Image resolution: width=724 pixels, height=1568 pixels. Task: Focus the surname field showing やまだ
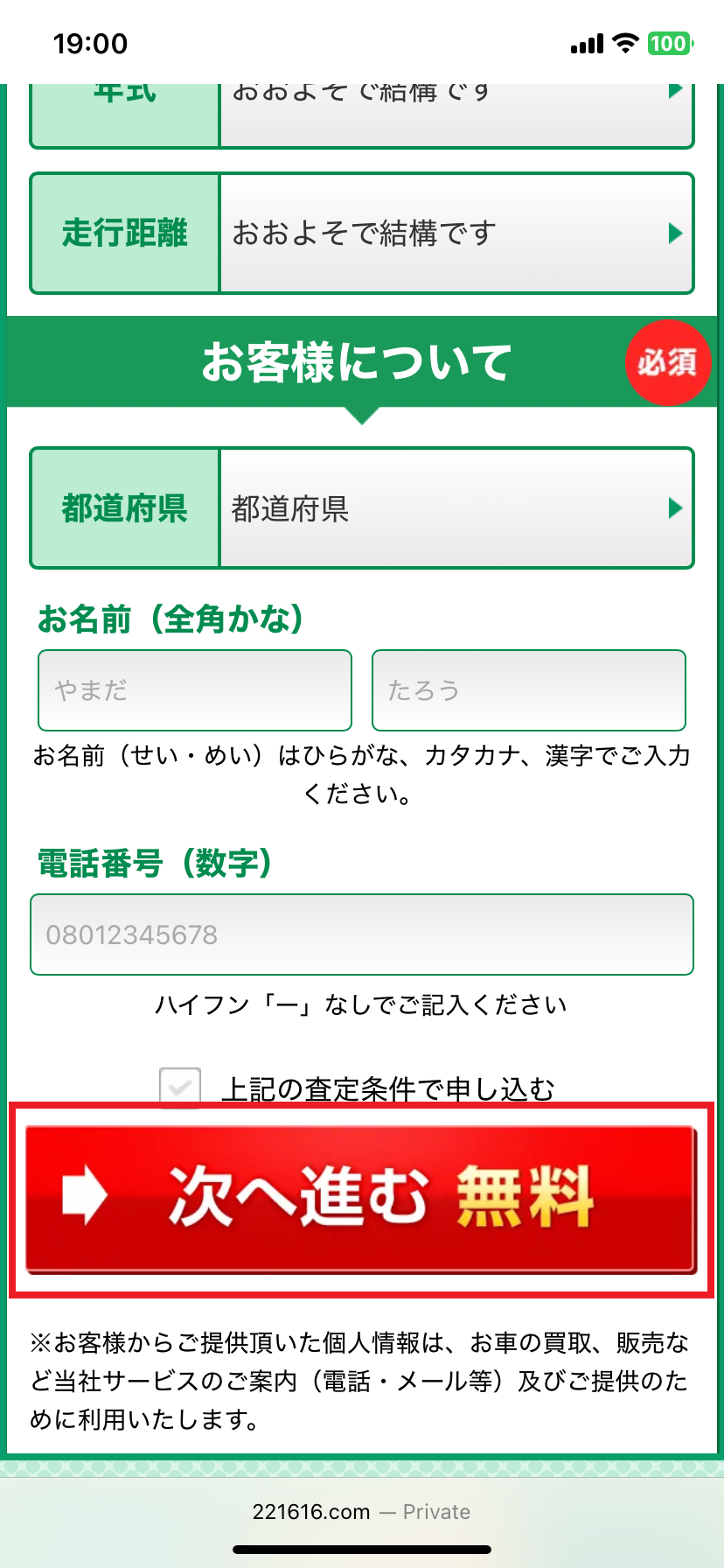pos(195,690)
